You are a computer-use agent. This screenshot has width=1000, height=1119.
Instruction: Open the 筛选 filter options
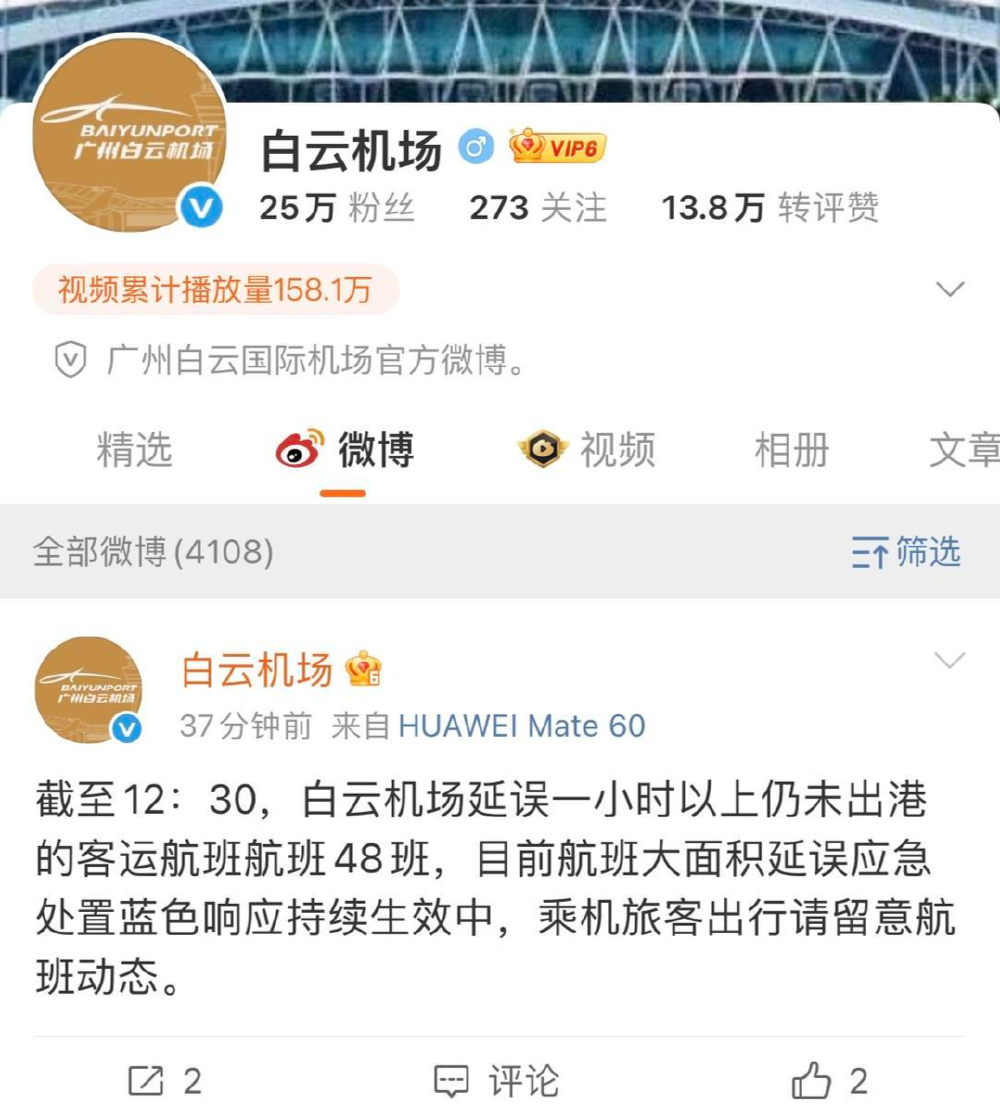pyautogui.click(x=906, y=552)
